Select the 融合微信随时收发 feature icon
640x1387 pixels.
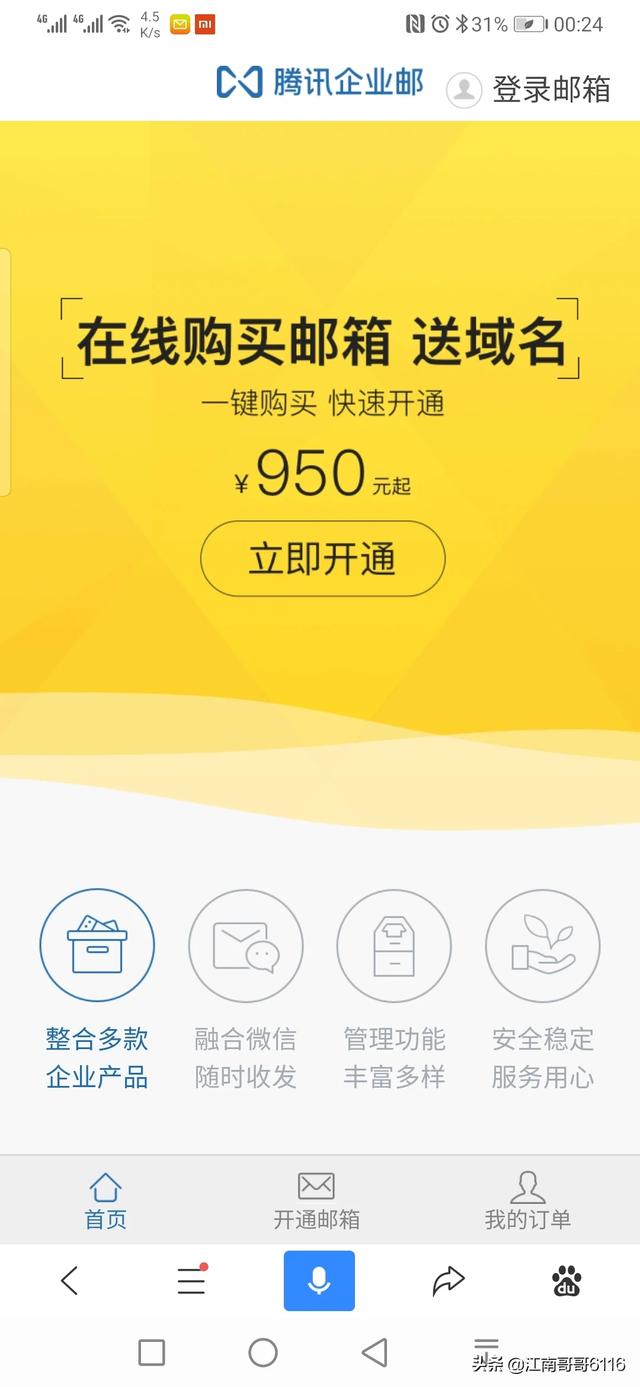[246, 946]
